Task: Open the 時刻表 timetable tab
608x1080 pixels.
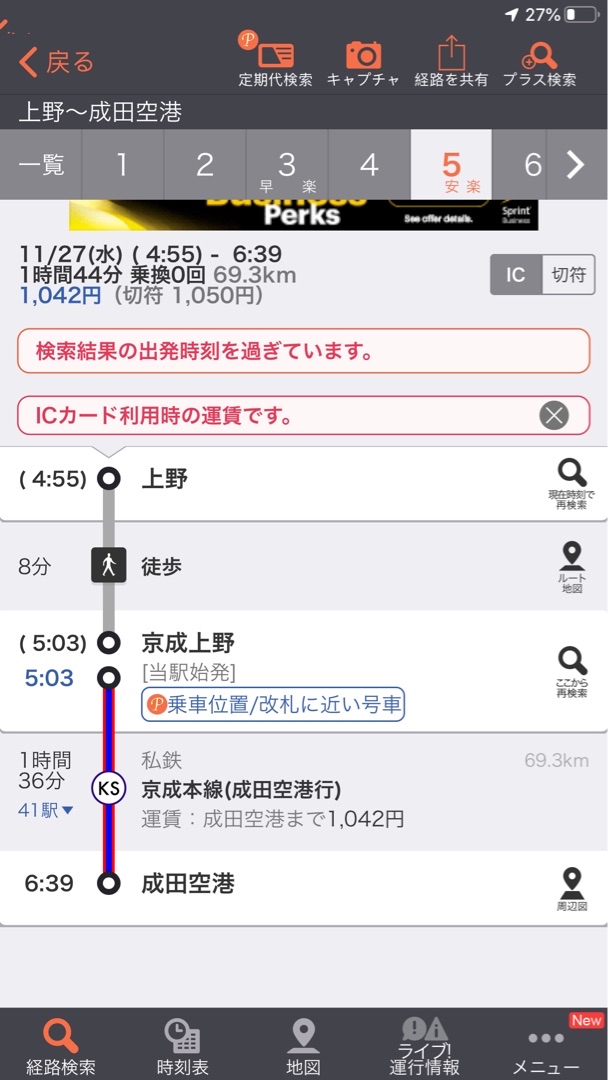Action: tap(183, 1045)
